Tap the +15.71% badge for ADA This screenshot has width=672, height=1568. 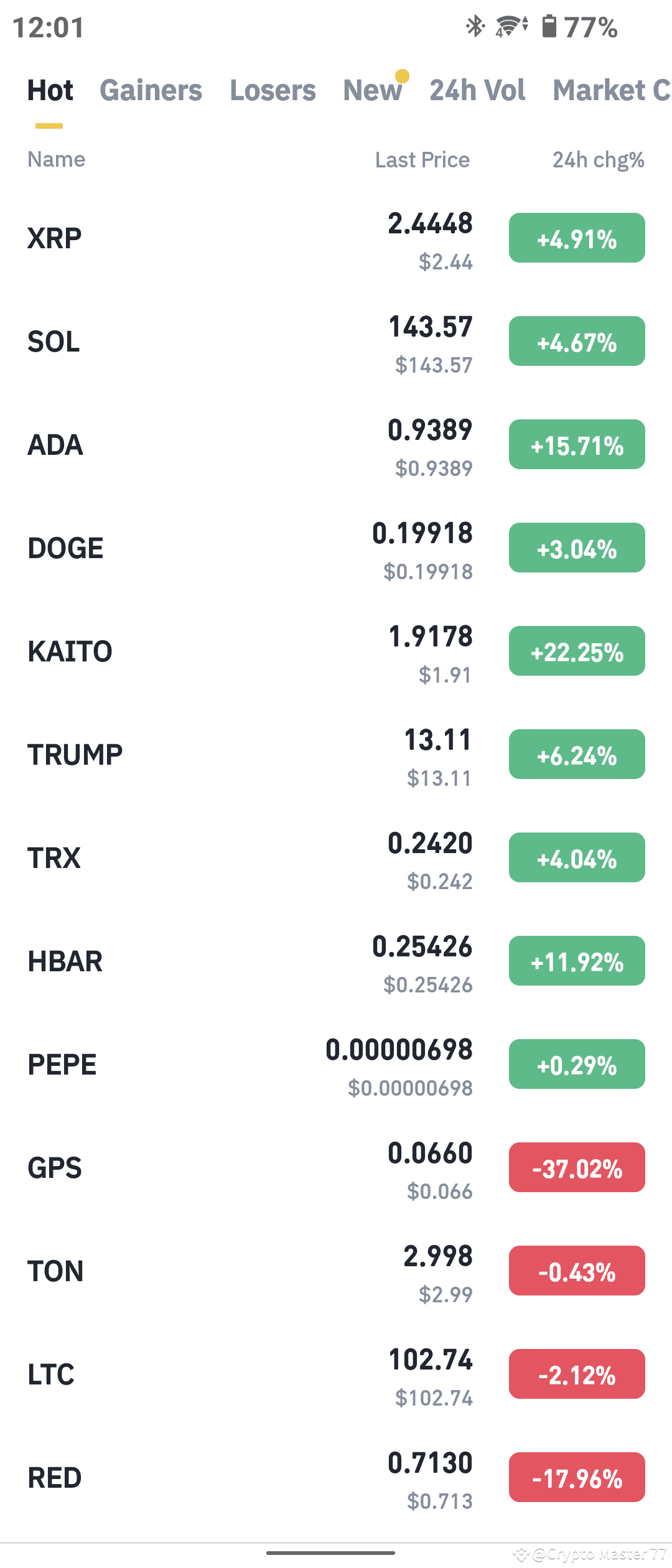576,444
